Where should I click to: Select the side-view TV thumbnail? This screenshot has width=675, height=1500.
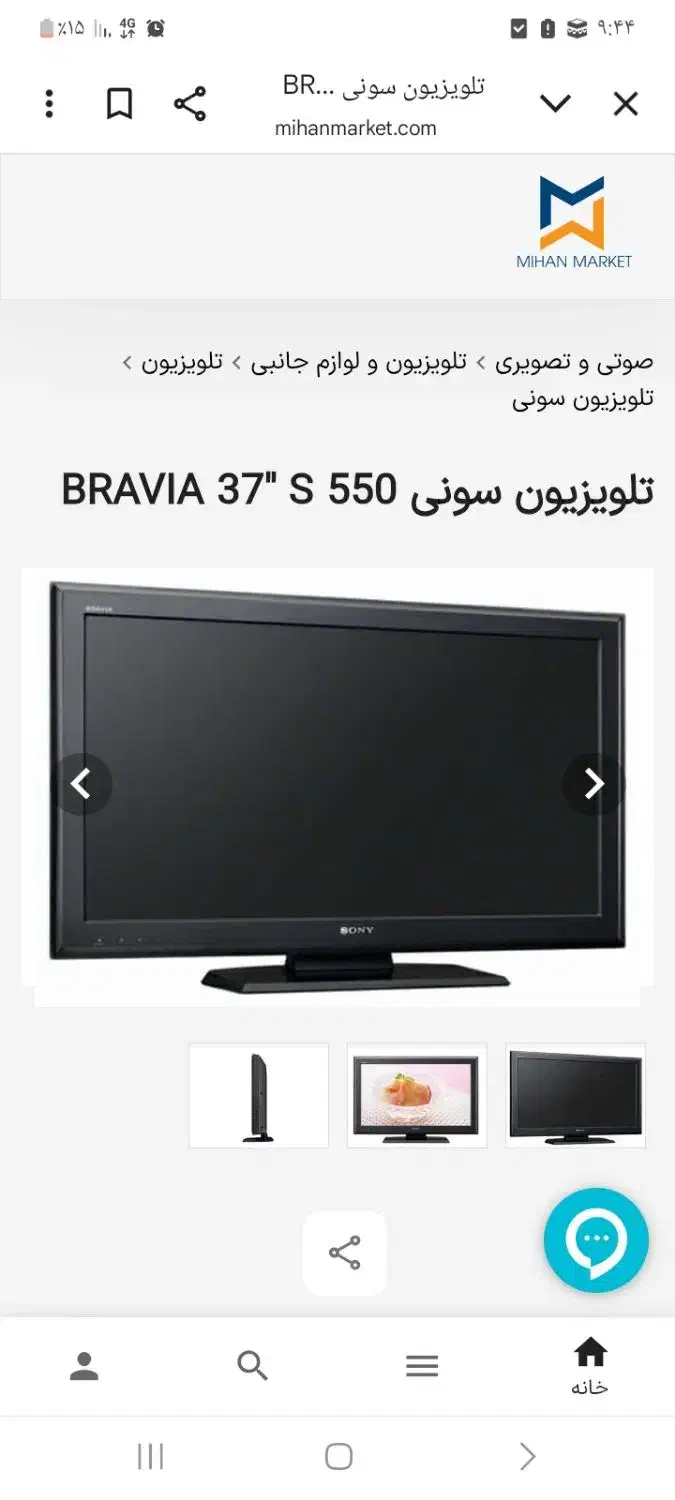259,1095
